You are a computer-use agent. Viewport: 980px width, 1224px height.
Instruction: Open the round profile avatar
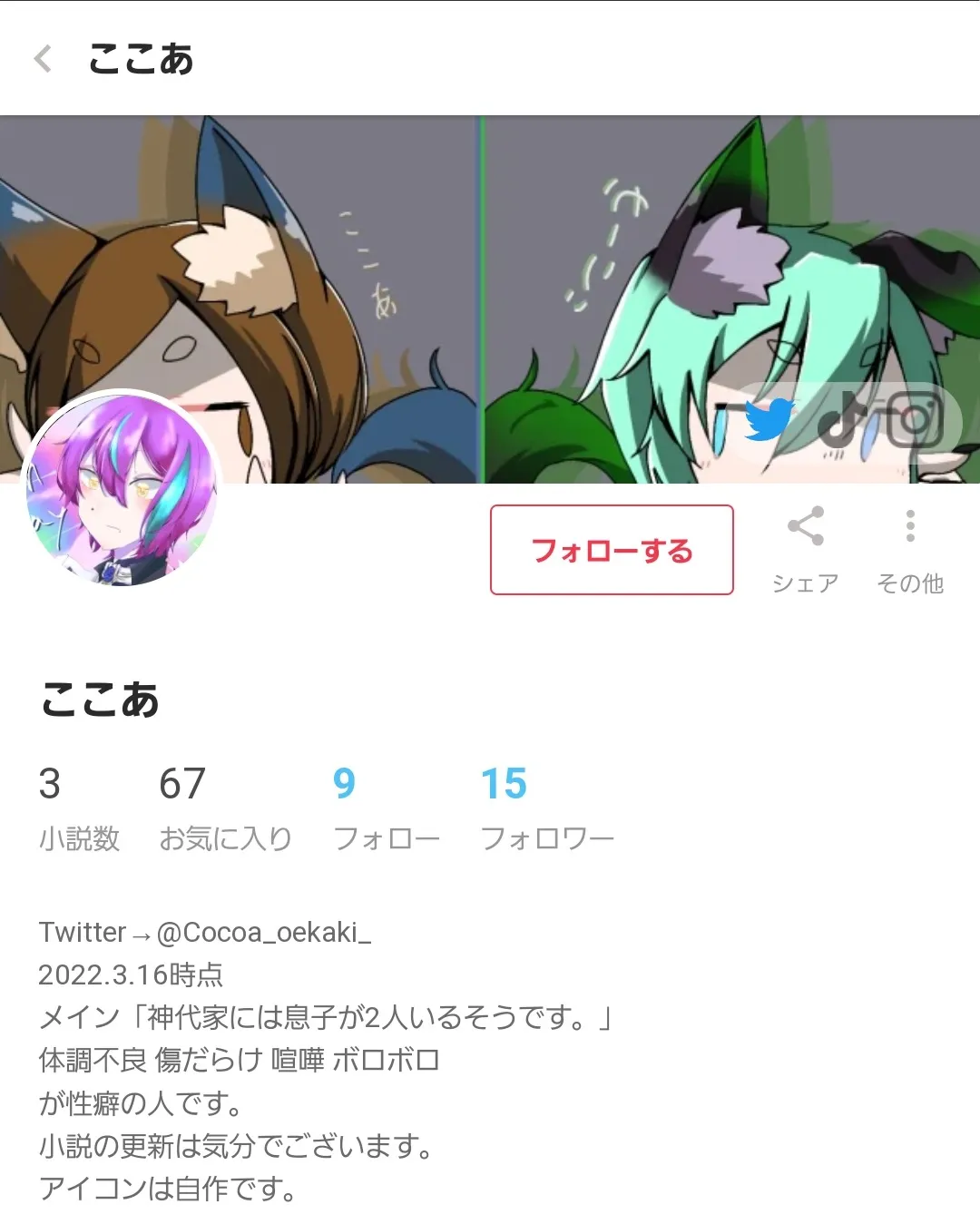[x=122, y=491]
